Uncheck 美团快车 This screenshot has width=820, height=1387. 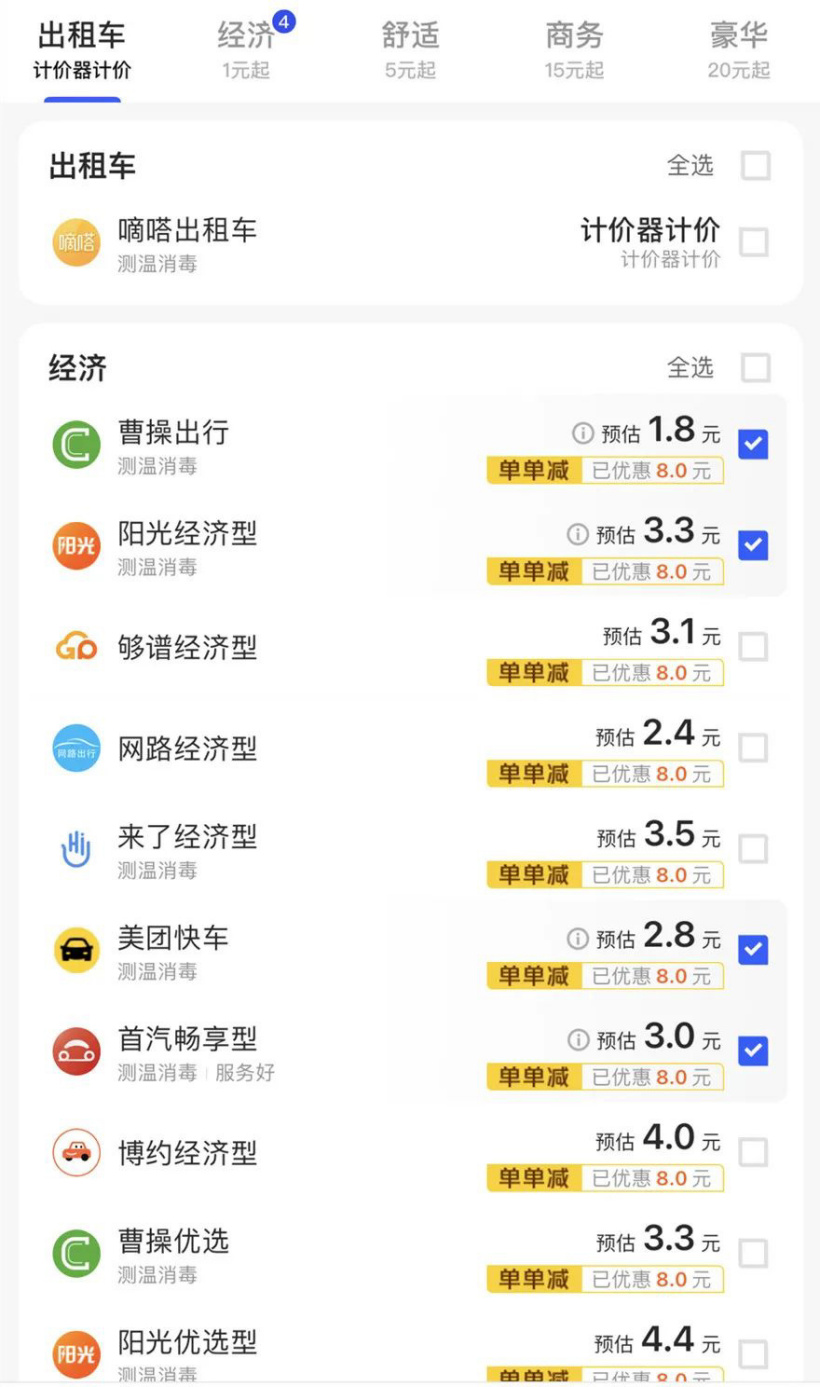pyautogui.click(x=753, y=950)
